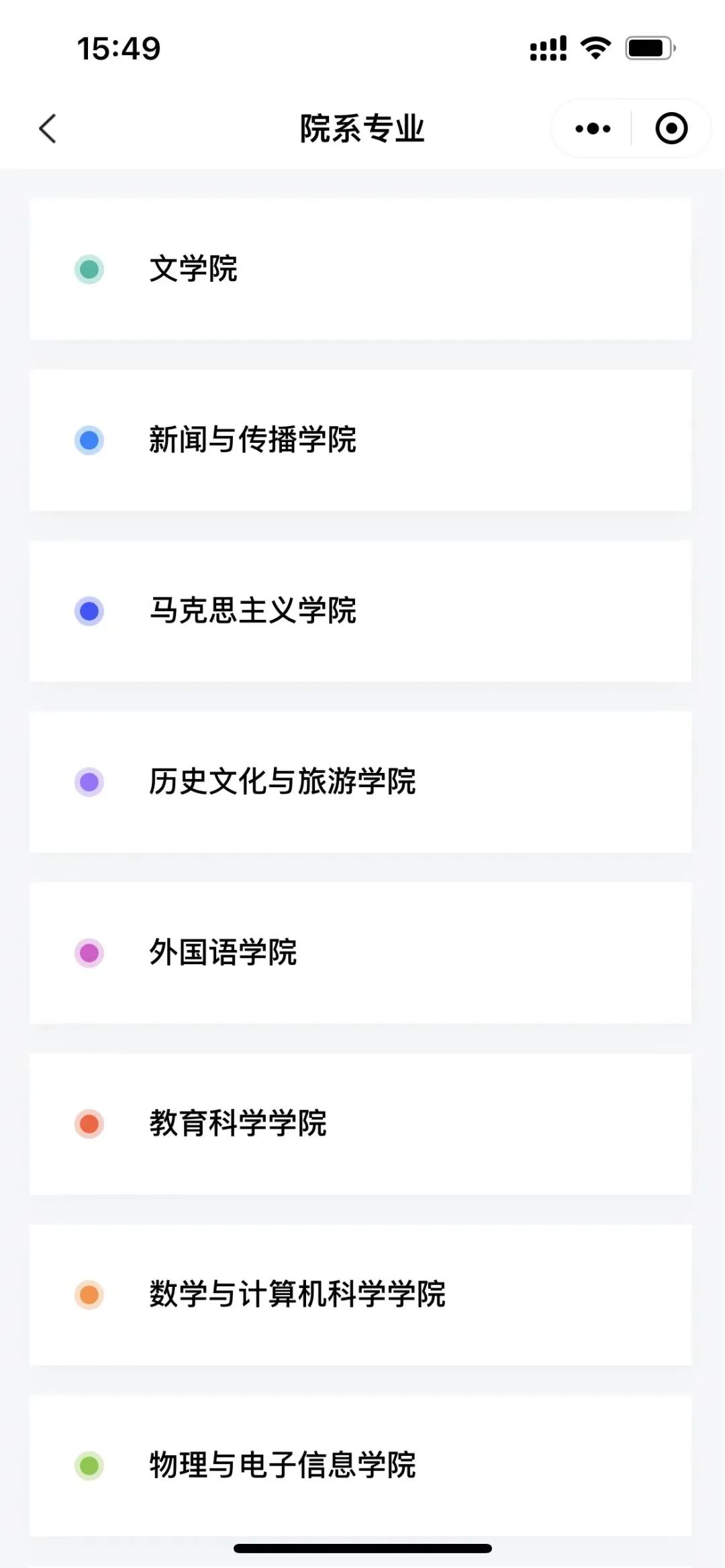The width and height of the screenshot is (725, 1568).
Task: Go back using the top-left arrow
Action: coord(48,128)
